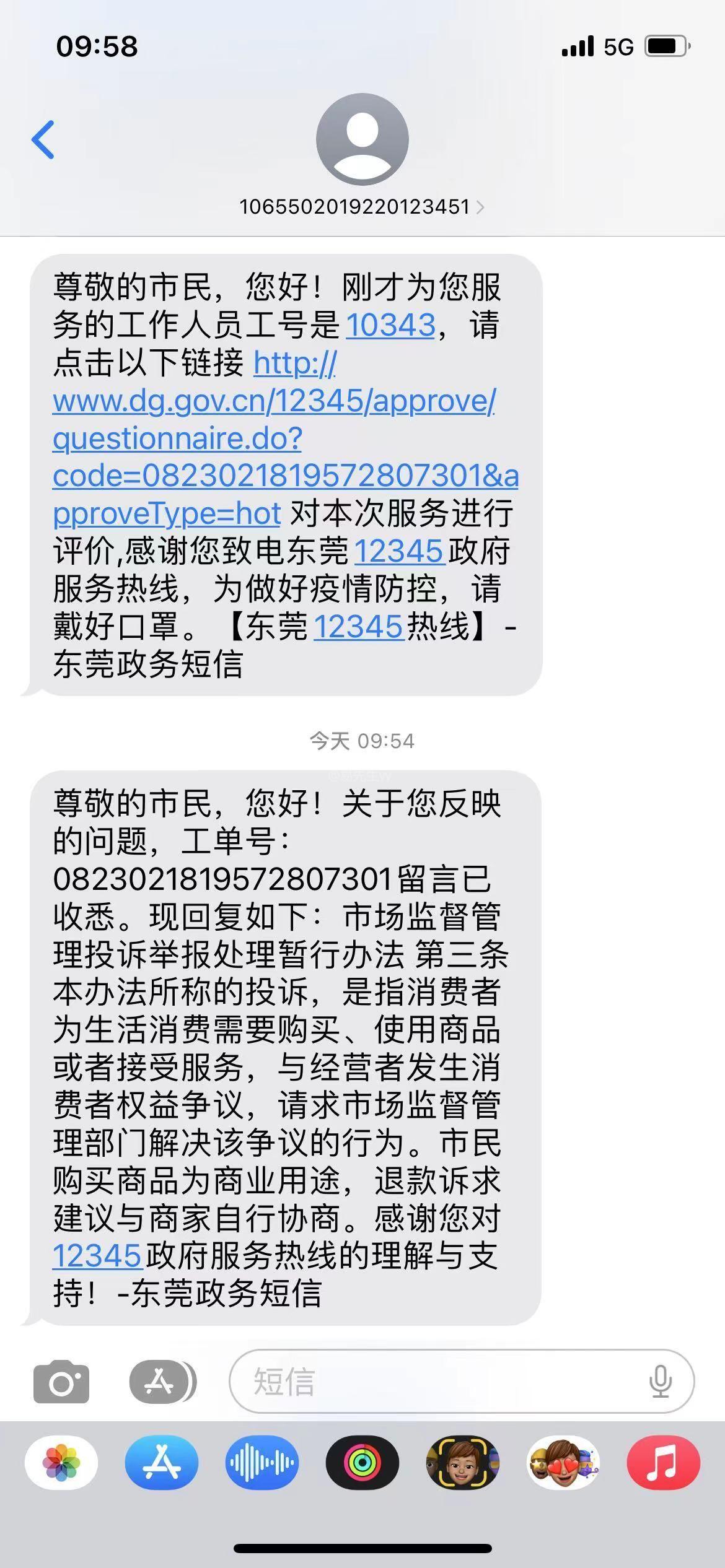The height and width of the screenshot is (1568, 725).
Task: Toggle the App Store apps drawer button
Action: click(x=162, y=1382)
